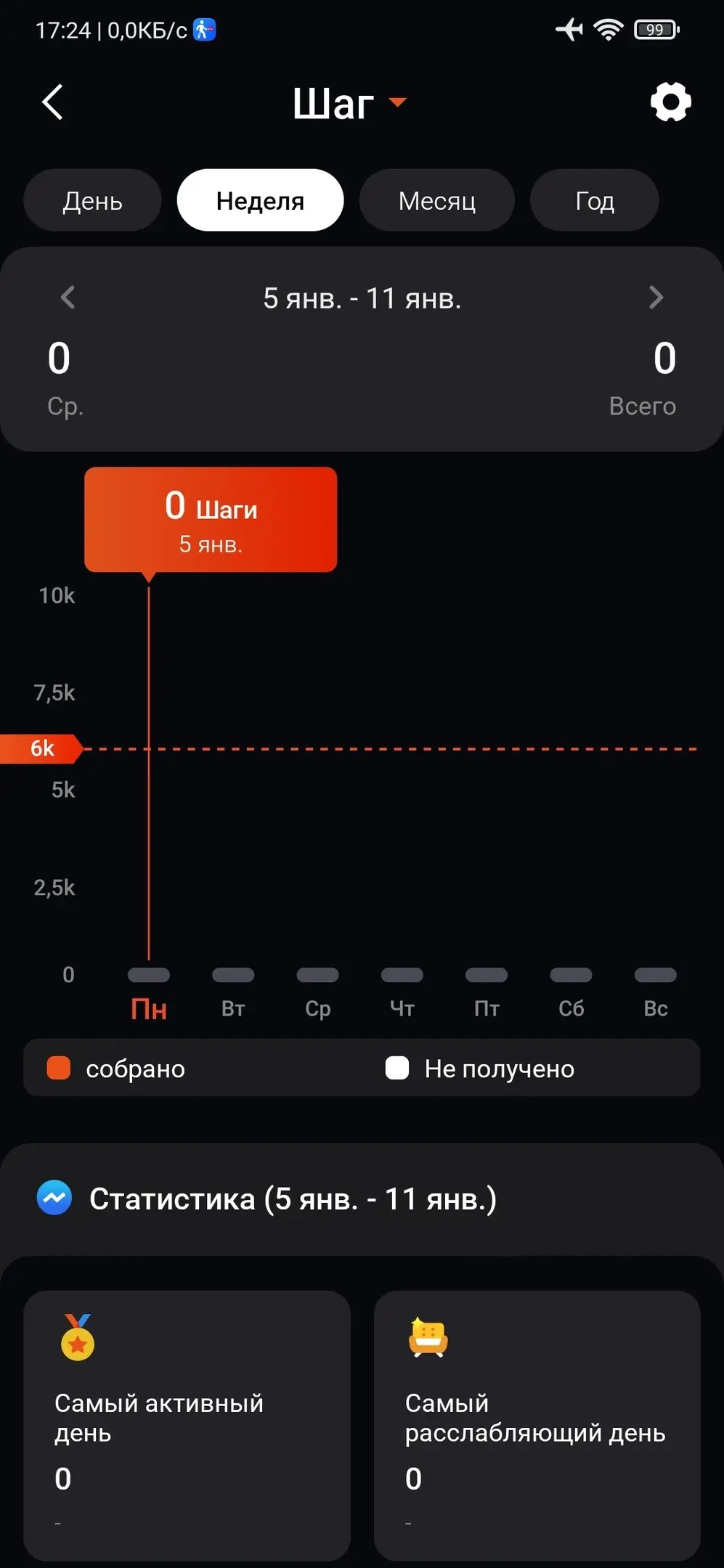
Task: Select the Чт bar in chart
Action: click(402, 975)
